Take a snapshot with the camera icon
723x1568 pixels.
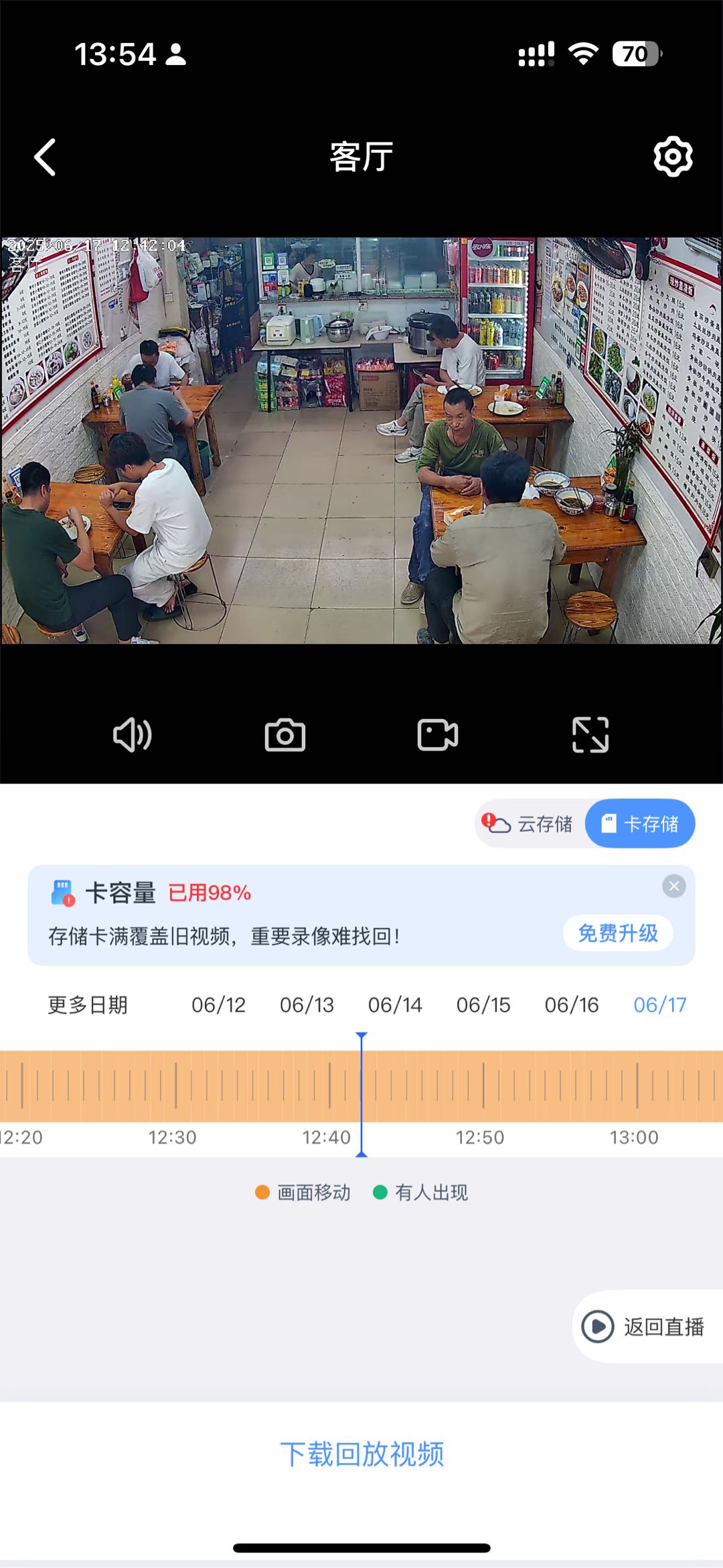coord(285,735)
